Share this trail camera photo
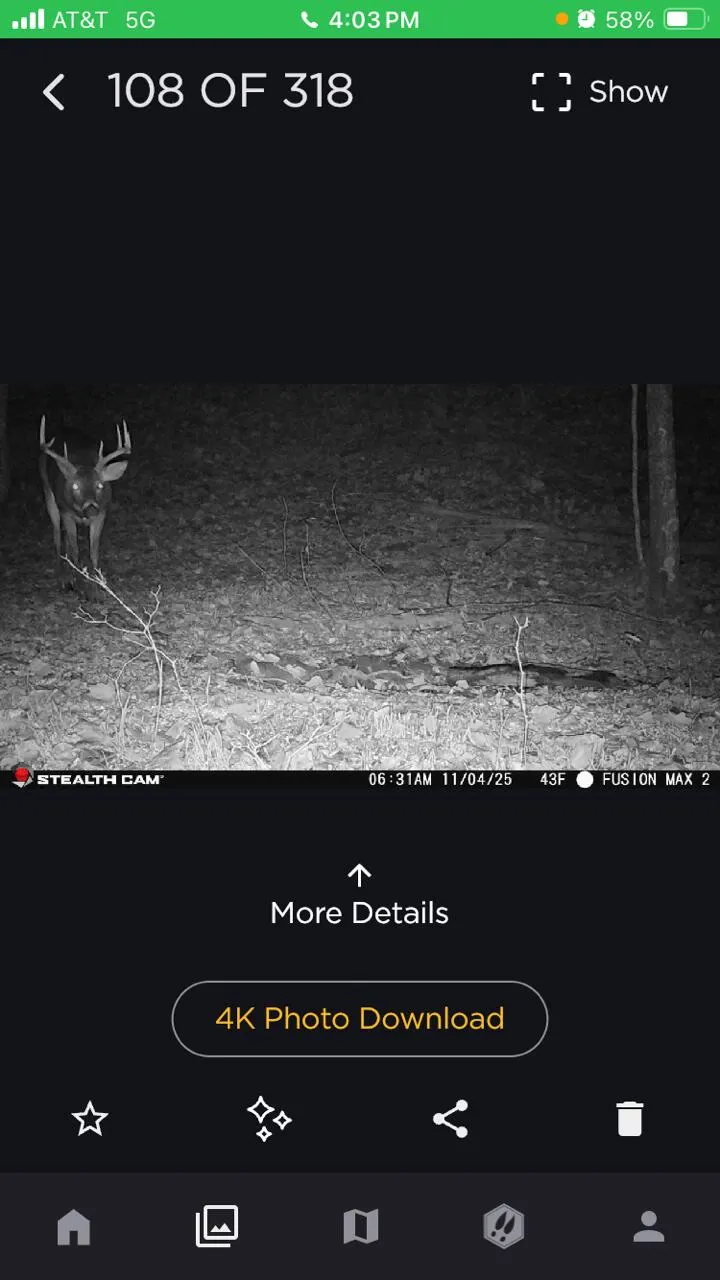 451,1119
